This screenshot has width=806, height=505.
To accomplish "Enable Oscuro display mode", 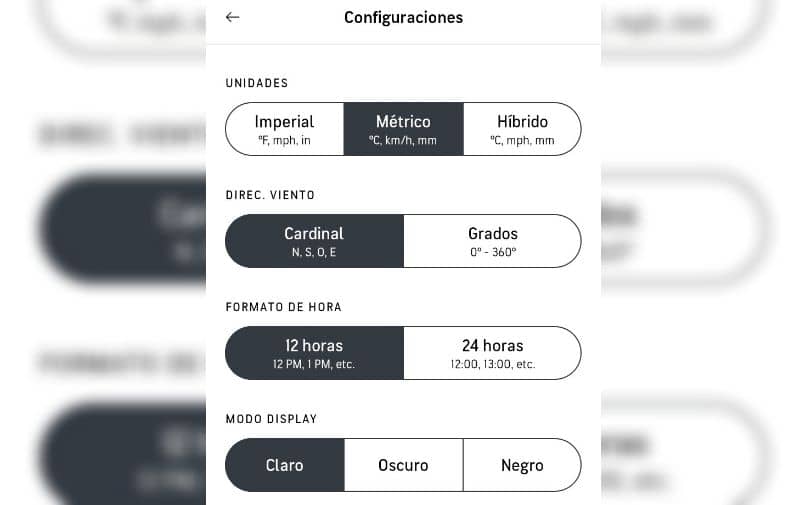I will coord(403,465).
